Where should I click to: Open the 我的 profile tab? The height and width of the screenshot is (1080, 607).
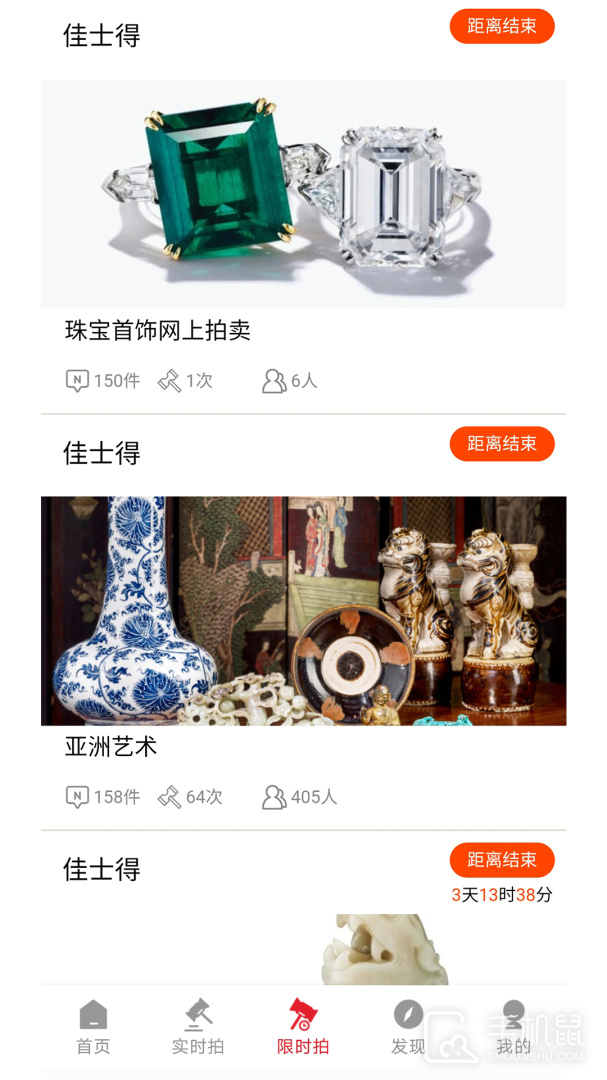[x=513, y=1027]
